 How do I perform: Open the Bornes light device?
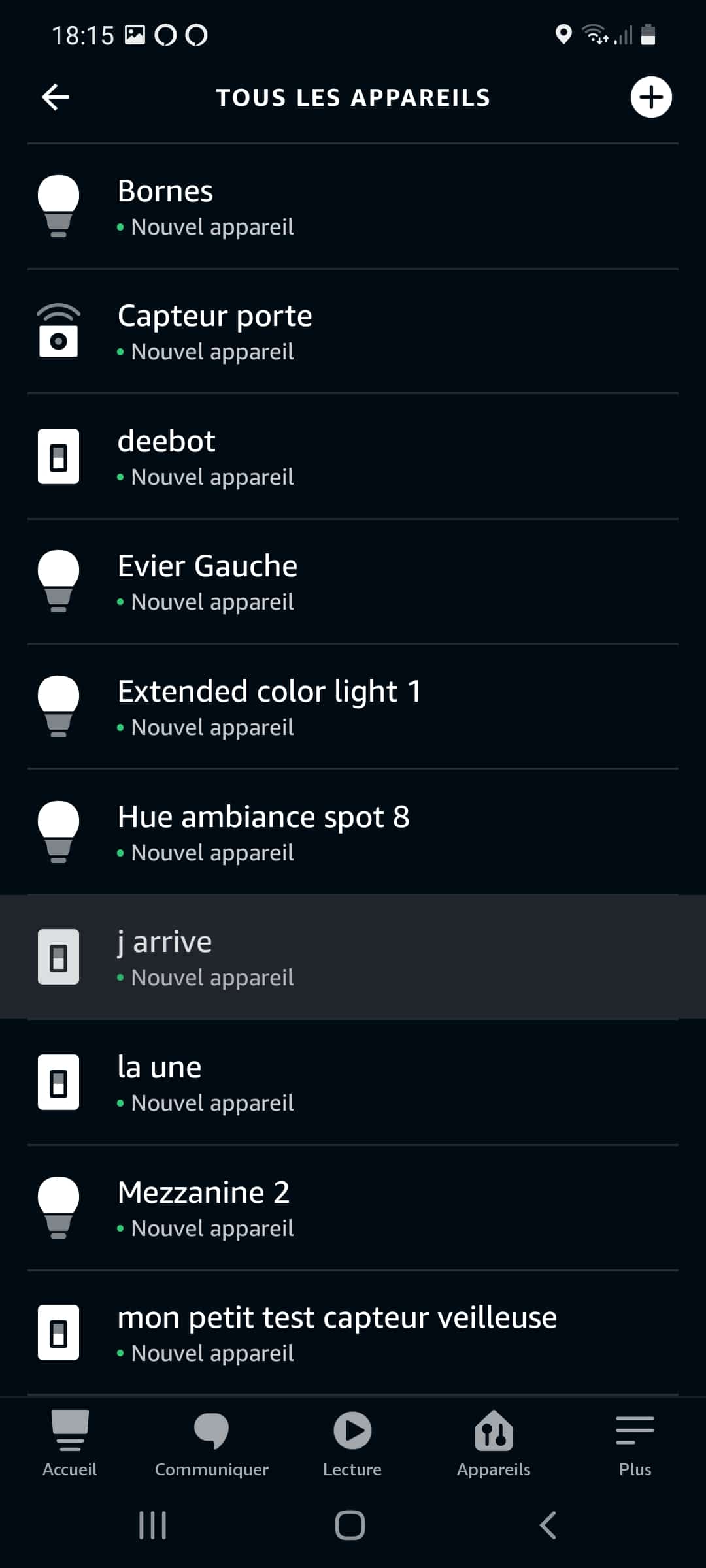353,206
